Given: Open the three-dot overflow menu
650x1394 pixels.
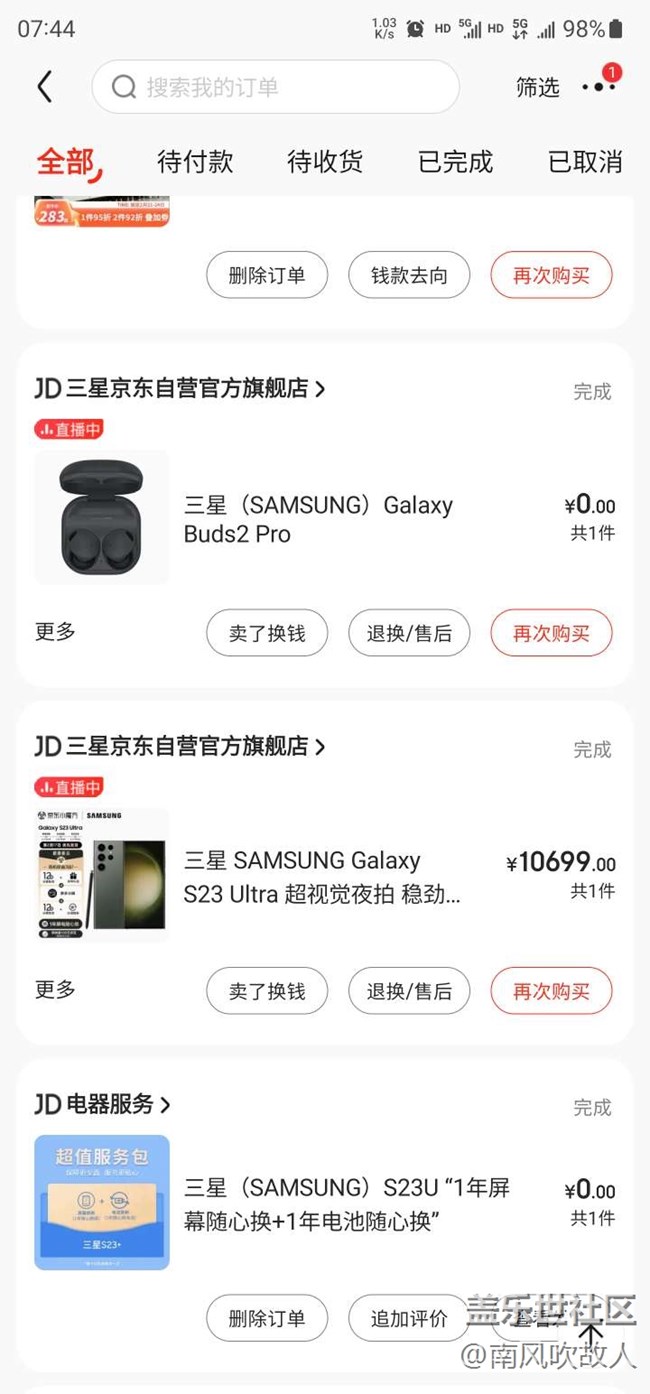Looking at the screenshot, I should click(x=598, y=87).
